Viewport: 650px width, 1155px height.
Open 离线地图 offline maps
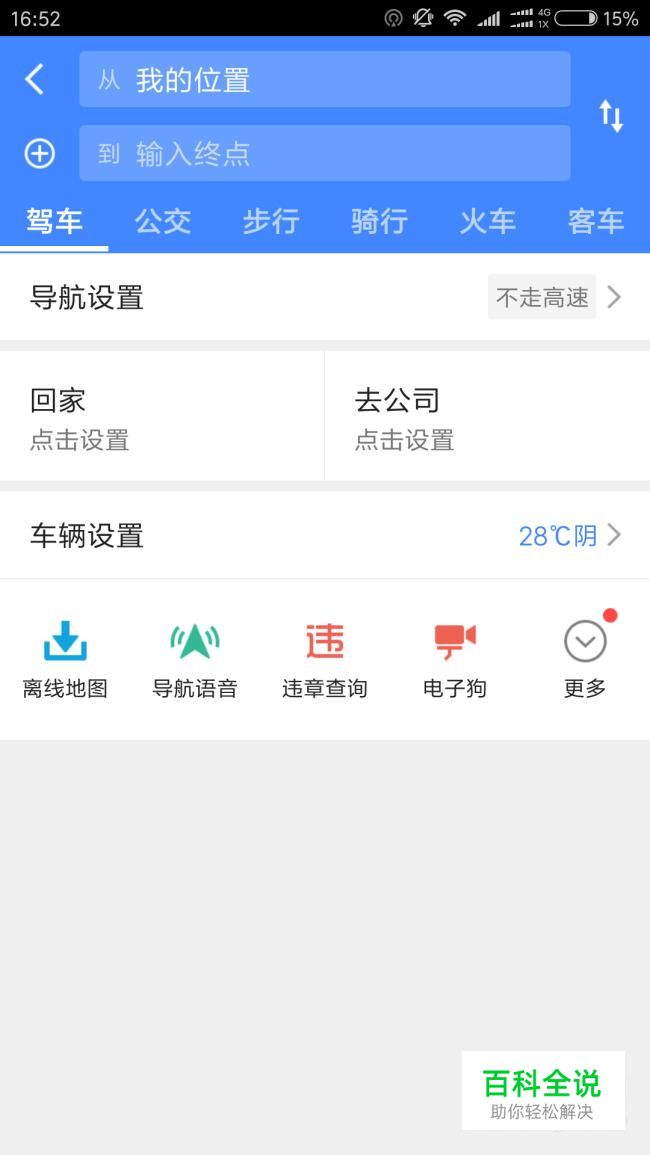(x=66, y=660)
